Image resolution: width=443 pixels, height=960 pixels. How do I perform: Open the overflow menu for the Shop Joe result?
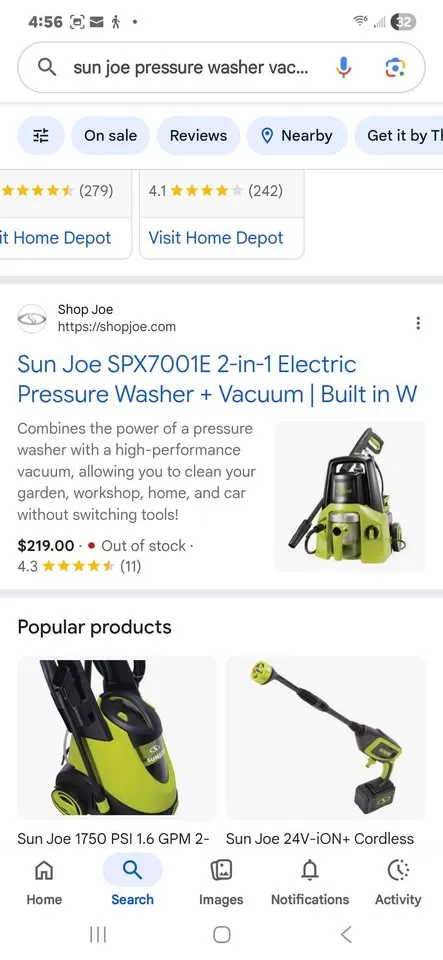418,323
